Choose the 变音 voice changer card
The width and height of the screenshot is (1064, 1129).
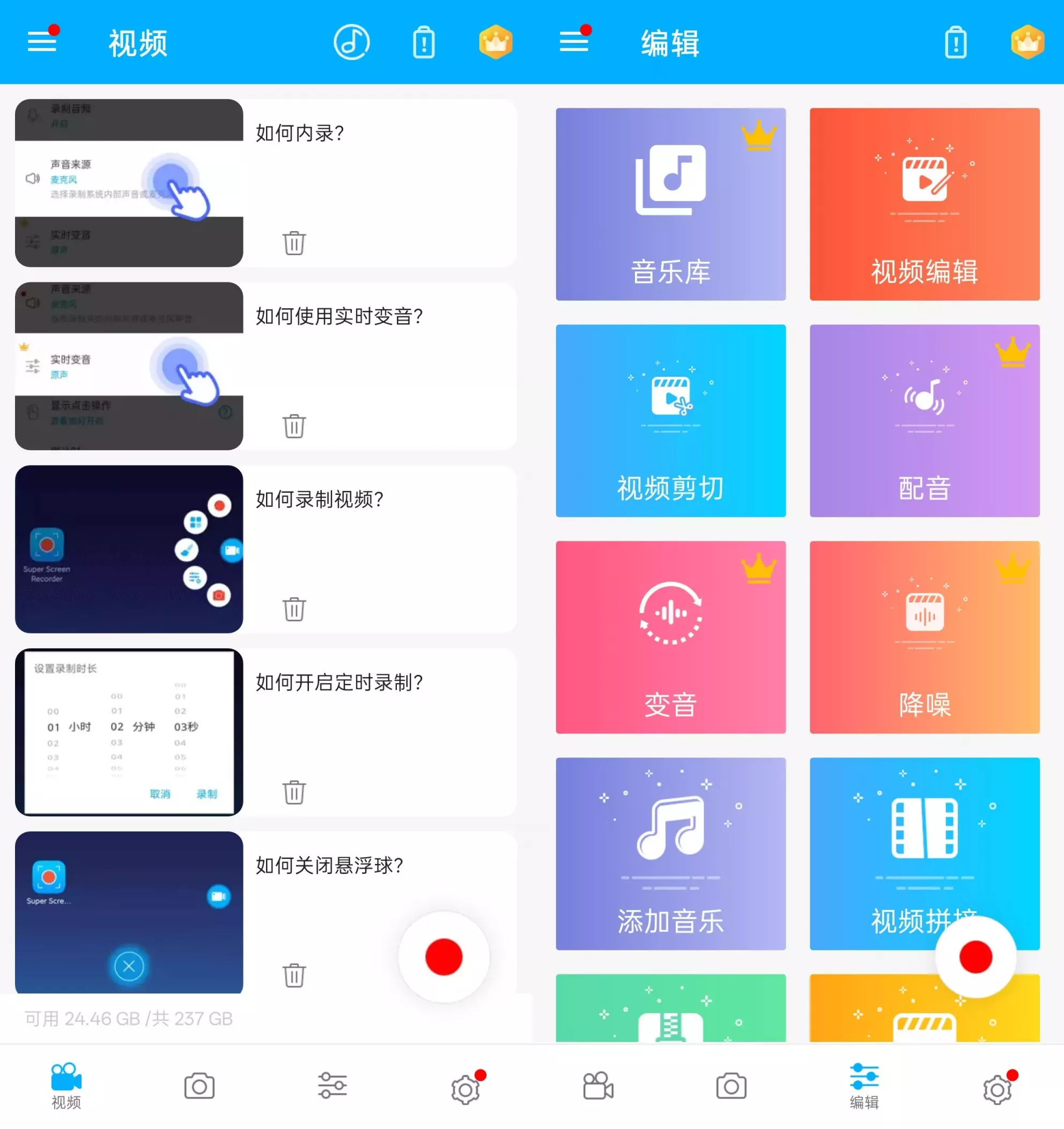[670, 637]
